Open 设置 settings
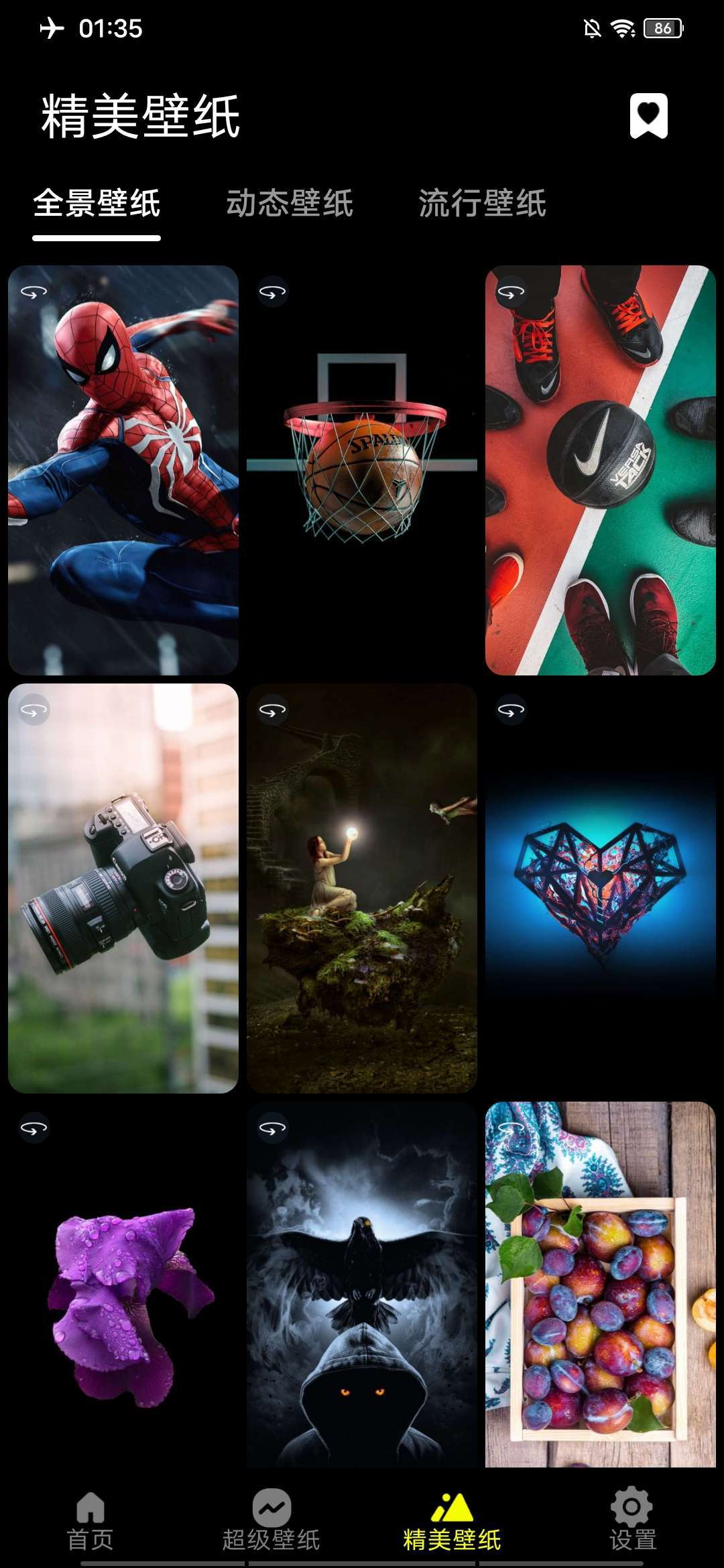This screenshot has height=1568, width=724. tap(632, 1521)
